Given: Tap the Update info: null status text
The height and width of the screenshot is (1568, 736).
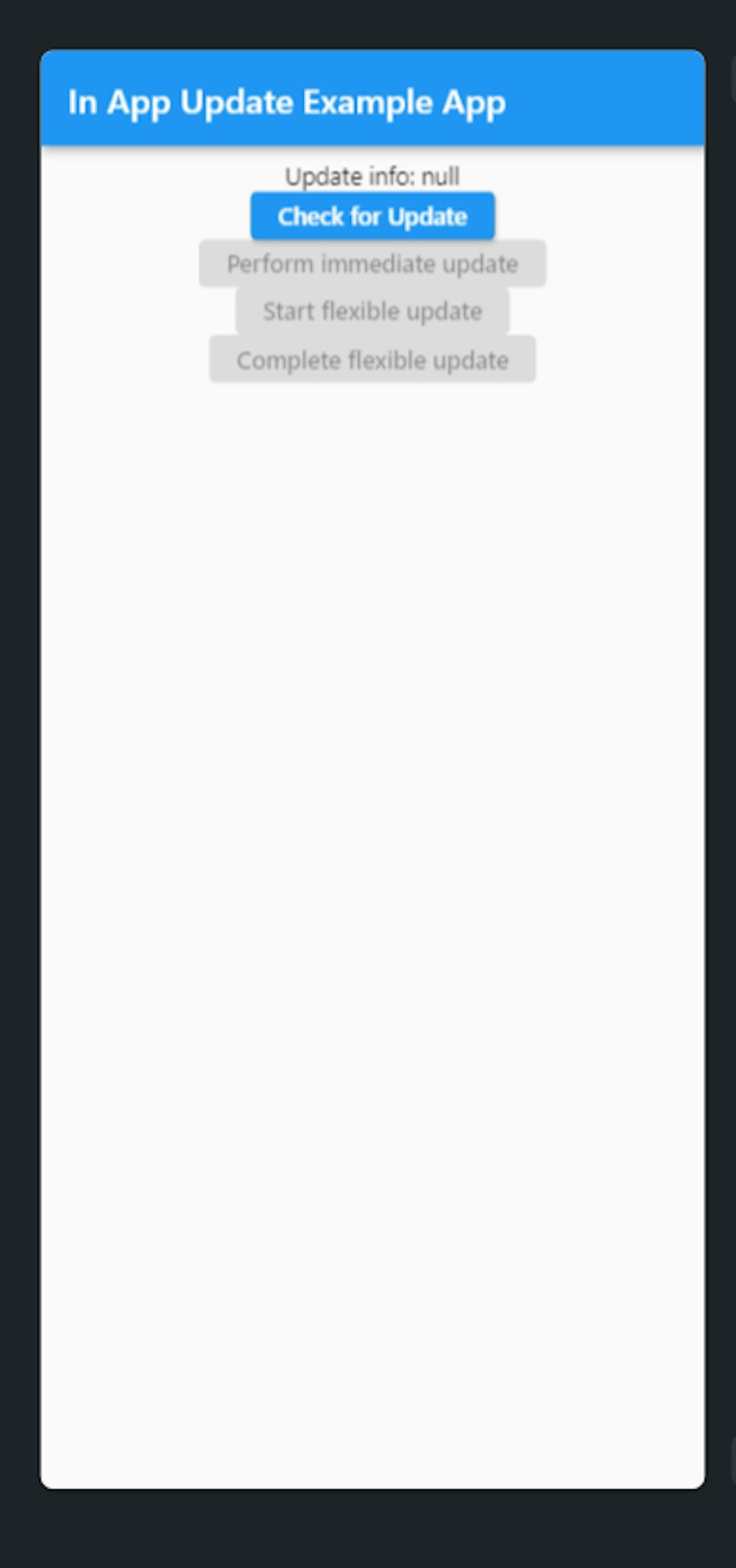Looking at the screenshot, I should (x=372, y=177).
